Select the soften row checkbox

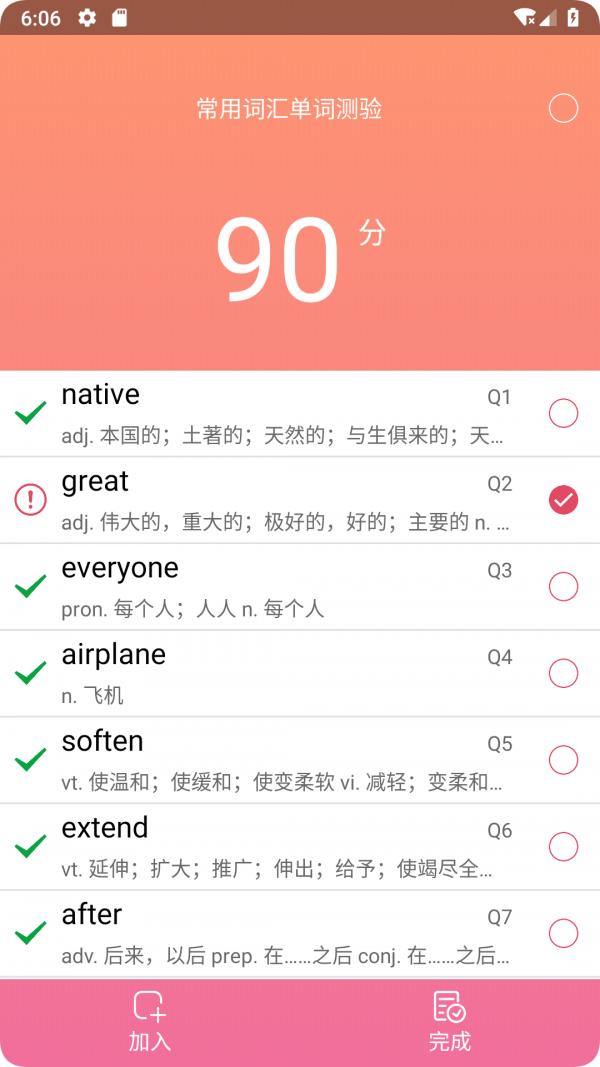[563, 760]
